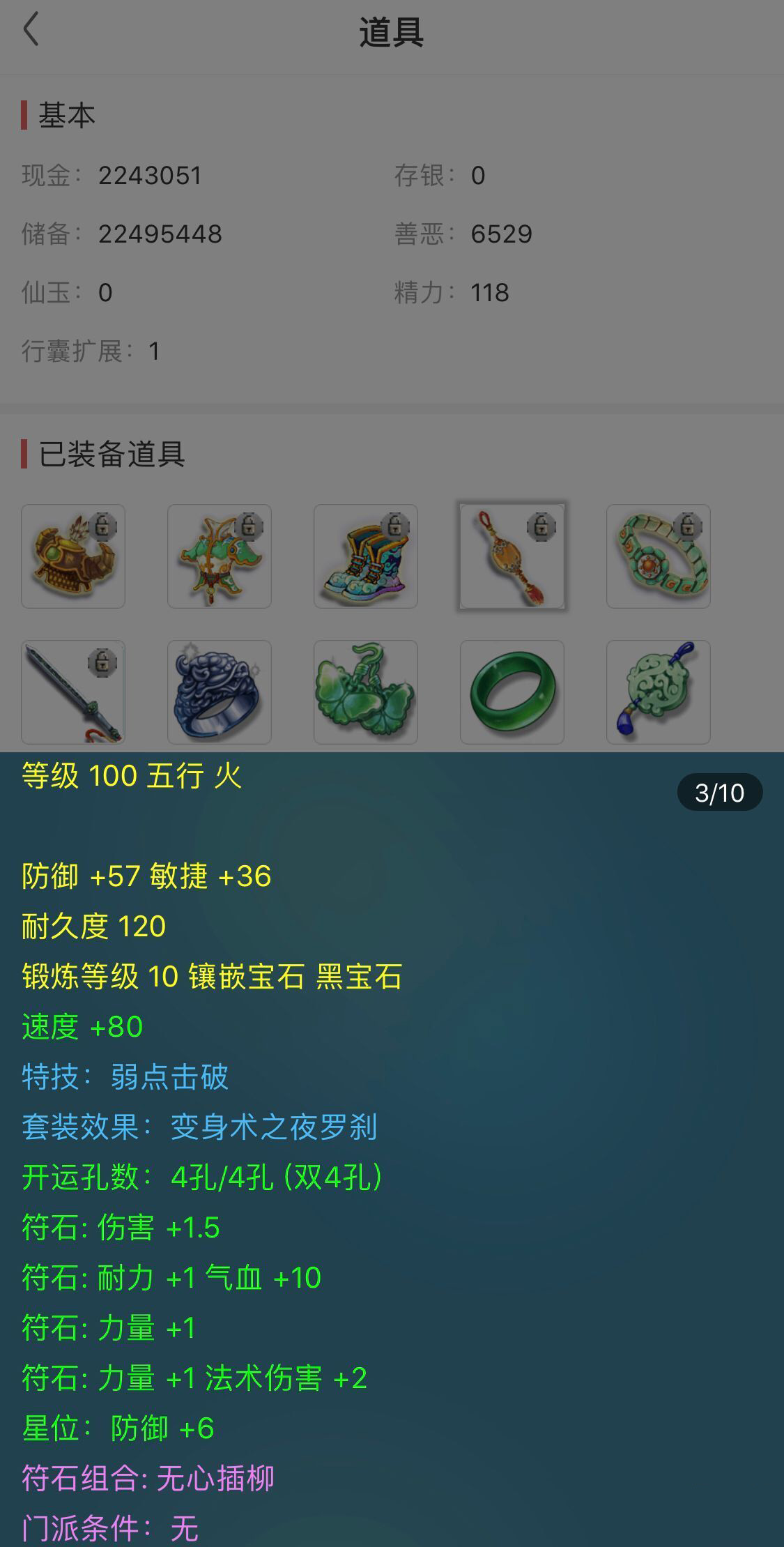
Task: Select the round jade pendant with tassel
Action: pos(659,692)
